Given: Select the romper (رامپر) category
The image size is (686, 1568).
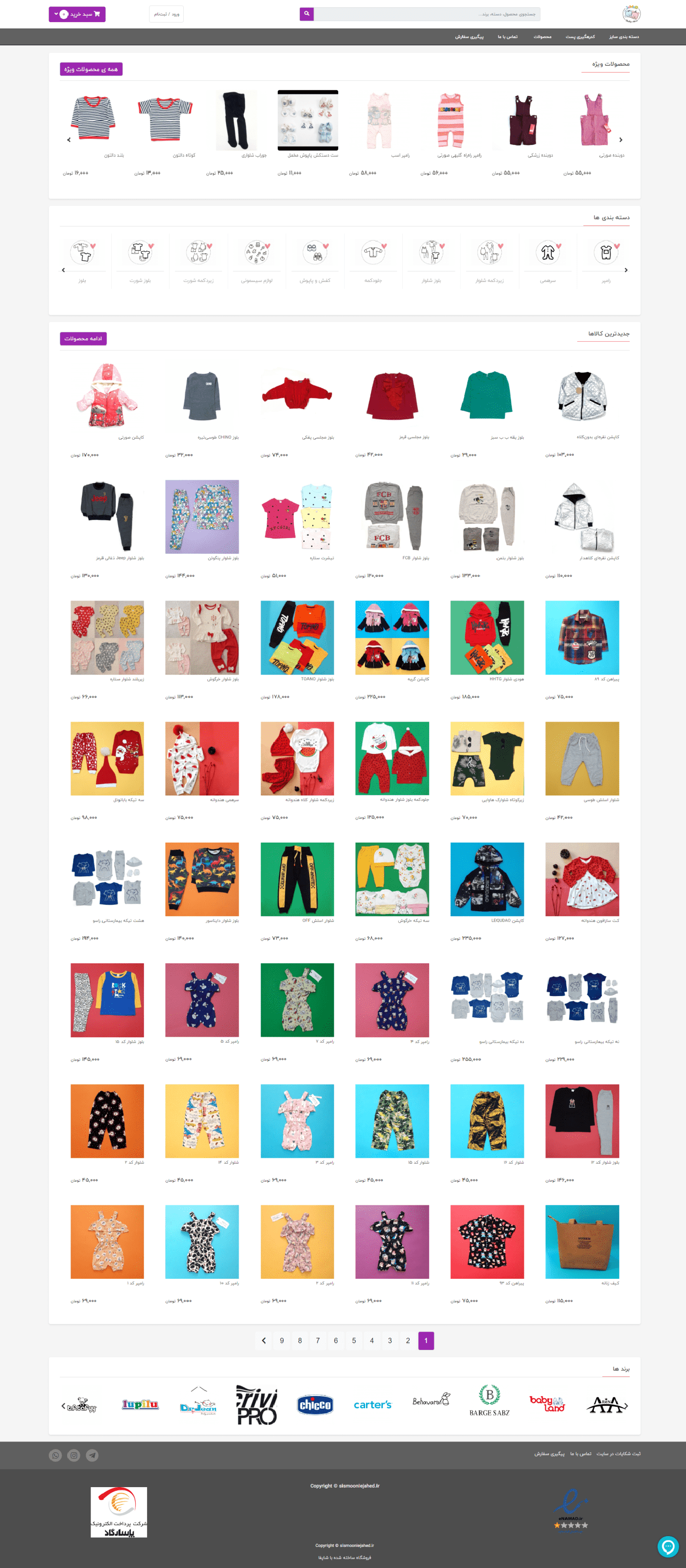Looking at the screenshot, I should tap(606, 259).
